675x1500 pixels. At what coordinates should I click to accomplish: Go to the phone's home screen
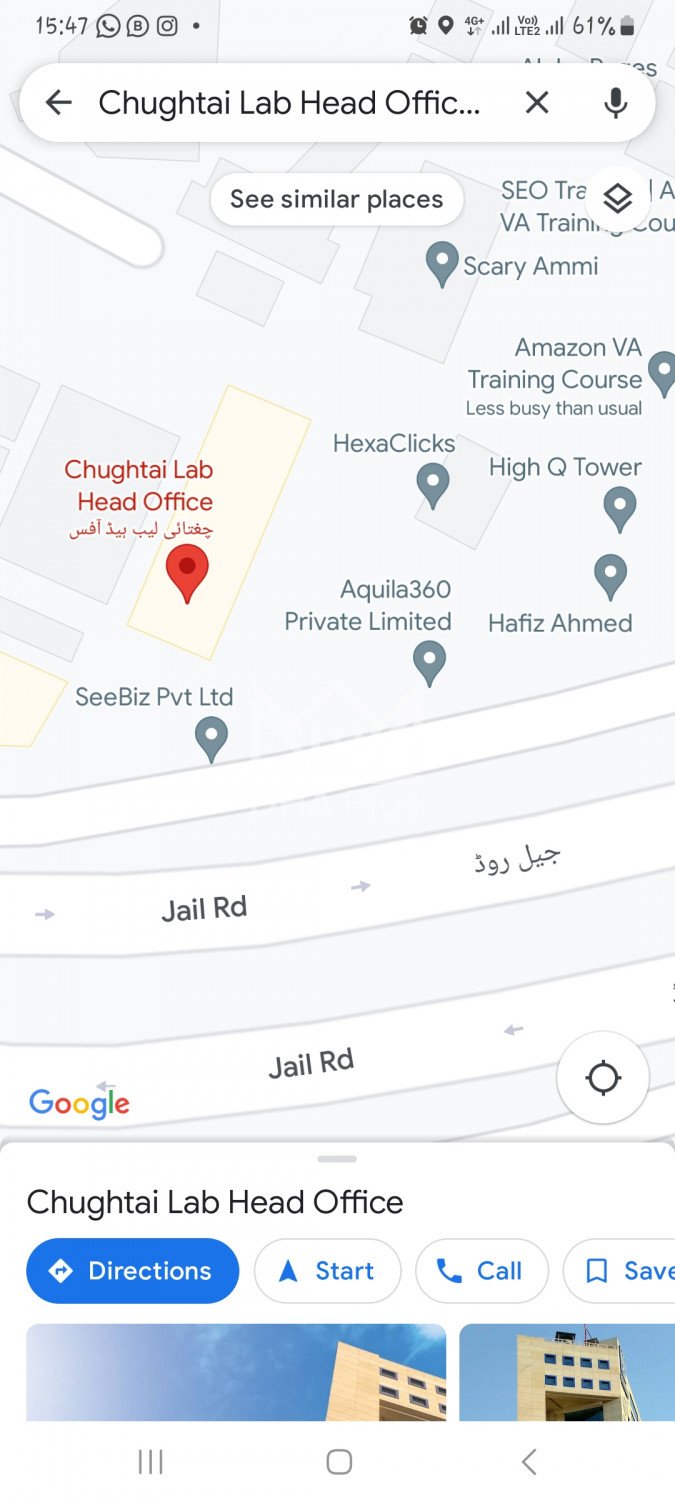click(x=339, y=1462)
